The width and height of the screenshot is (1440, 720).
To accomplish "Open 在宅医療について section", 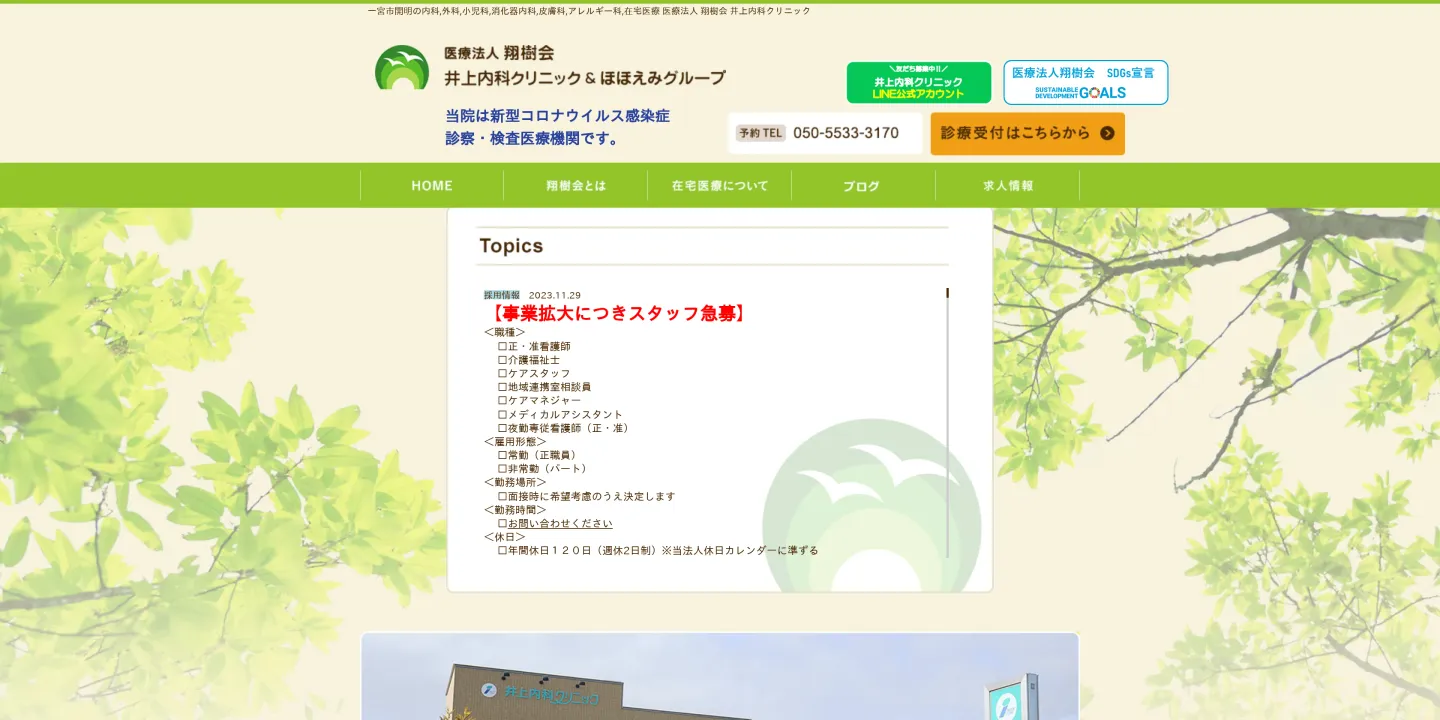I will [720, 186].
